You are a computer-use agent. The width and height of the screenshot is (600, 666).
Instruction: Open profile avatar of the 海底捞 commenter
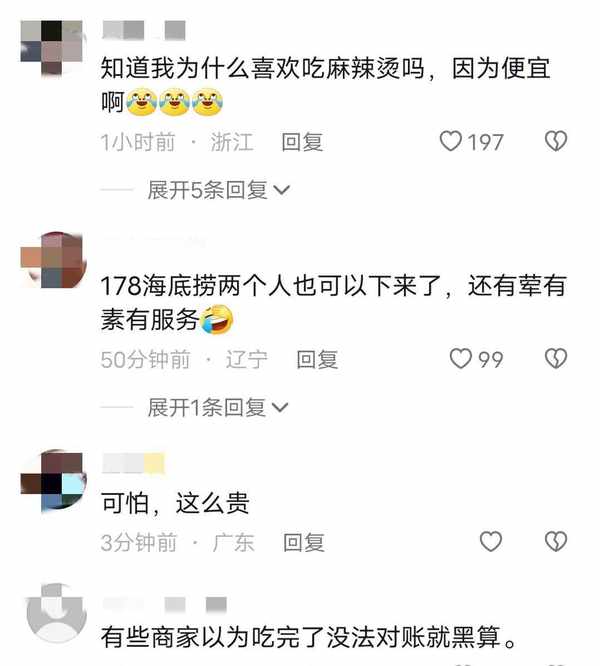(x=51, y=261)
